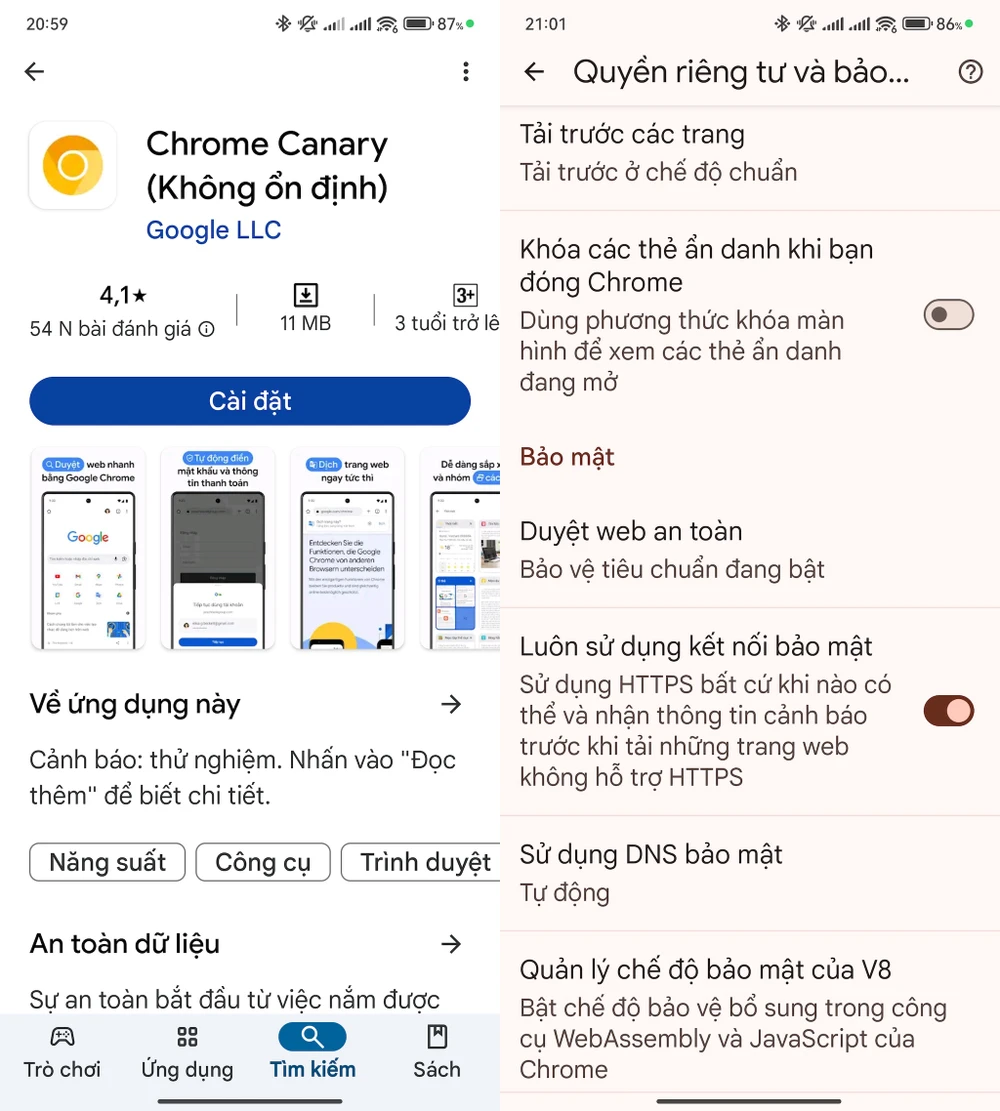Enable locking incognito tabs when closing Chrome
This screenshot has height=1111, width=1000.
(947, 314)
